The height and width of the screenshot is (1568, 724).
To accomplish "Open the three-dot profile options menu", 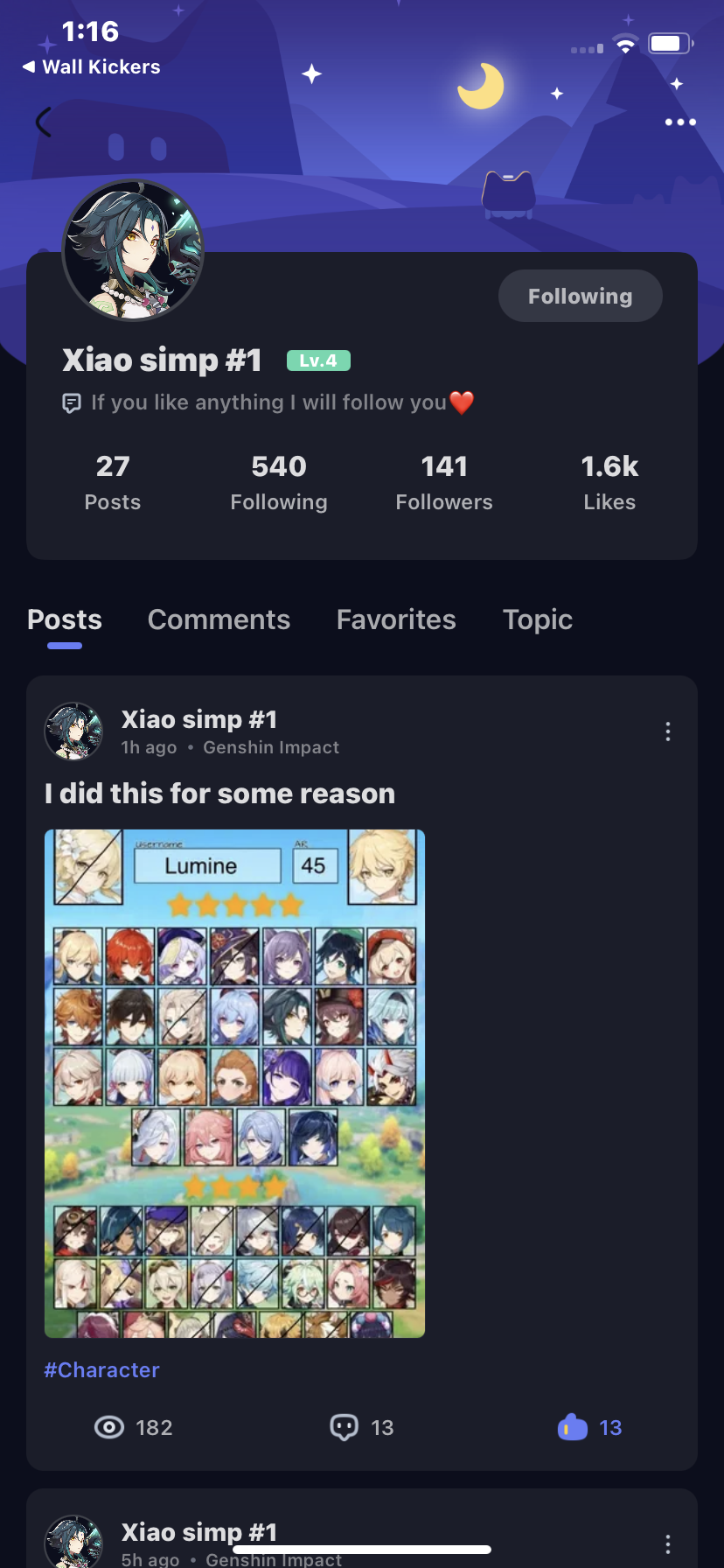I will (x=679, y=122).
